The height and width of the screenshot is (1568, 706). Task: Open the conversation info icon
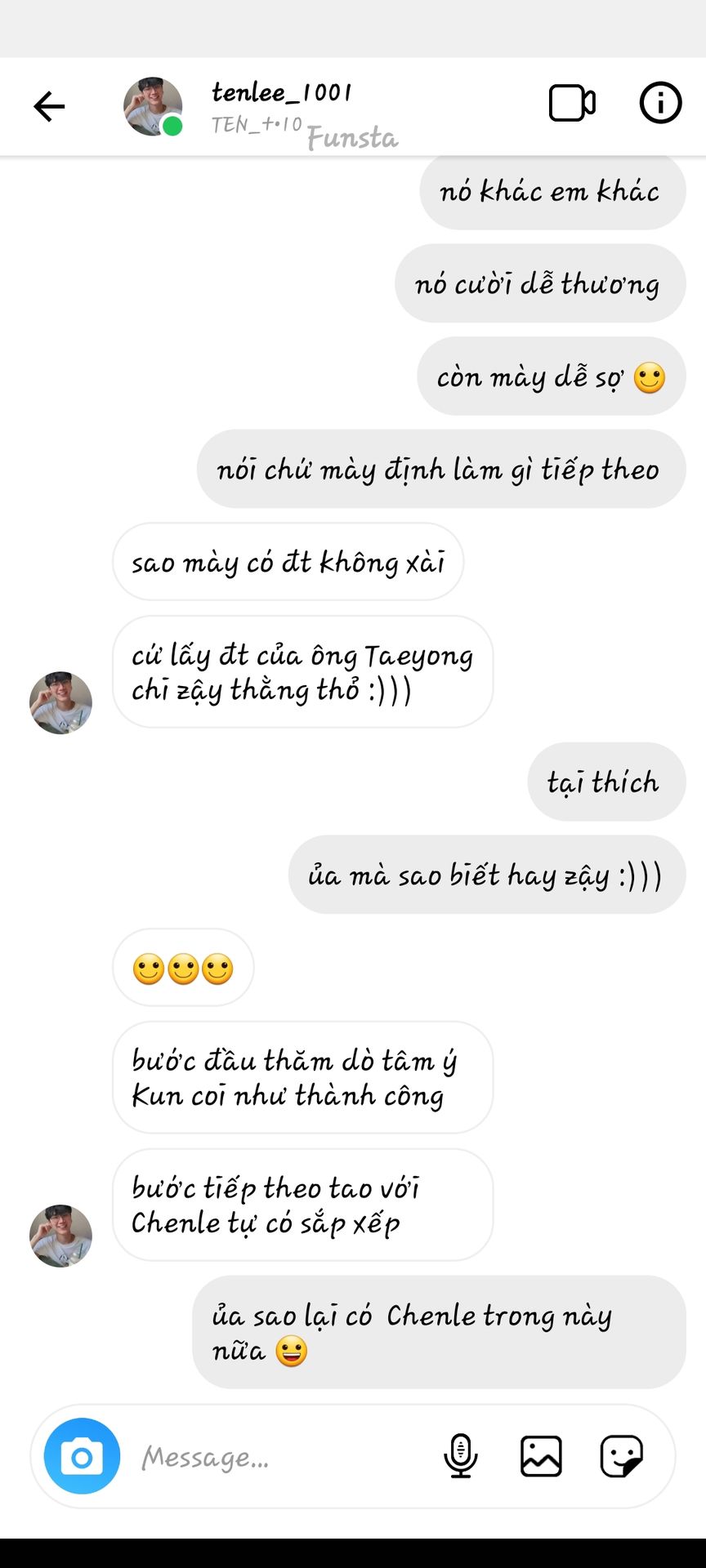[x=660, y=103]
